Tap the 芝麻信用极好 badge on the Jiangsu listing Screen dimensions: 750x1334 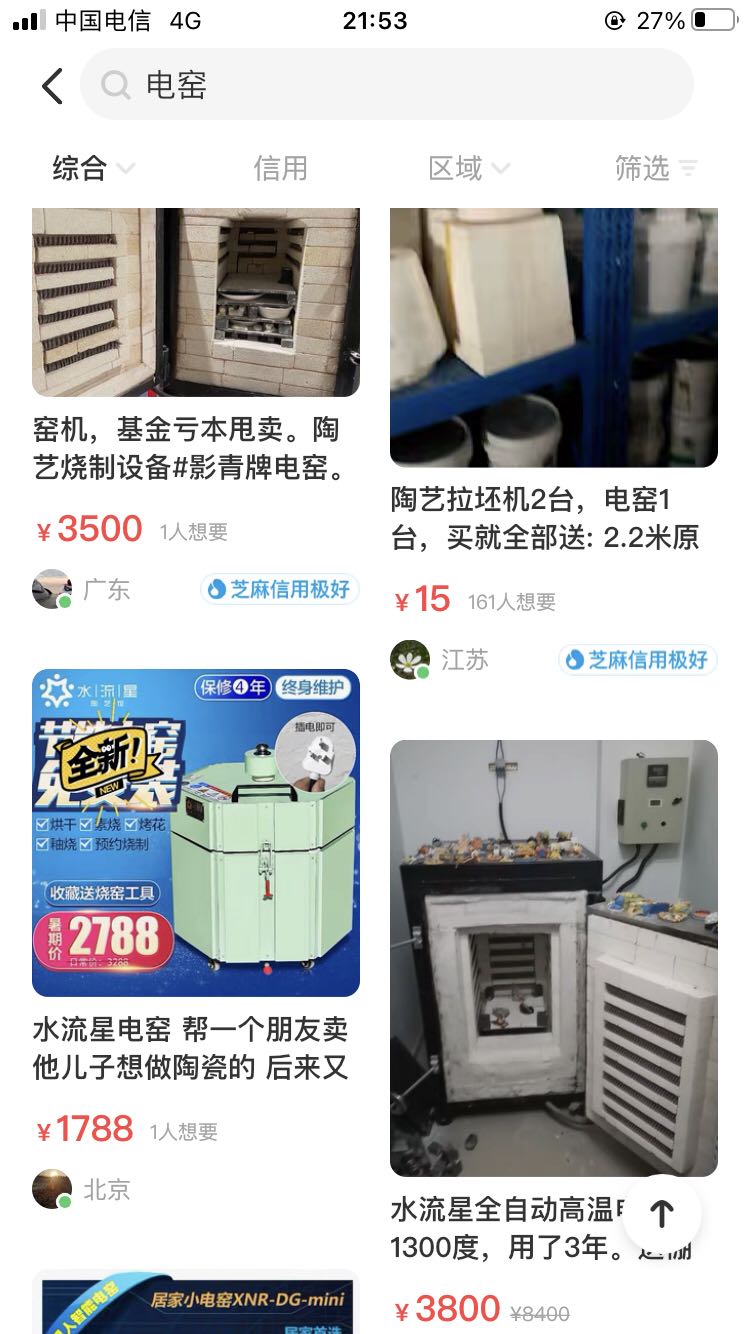coord(637,660)
